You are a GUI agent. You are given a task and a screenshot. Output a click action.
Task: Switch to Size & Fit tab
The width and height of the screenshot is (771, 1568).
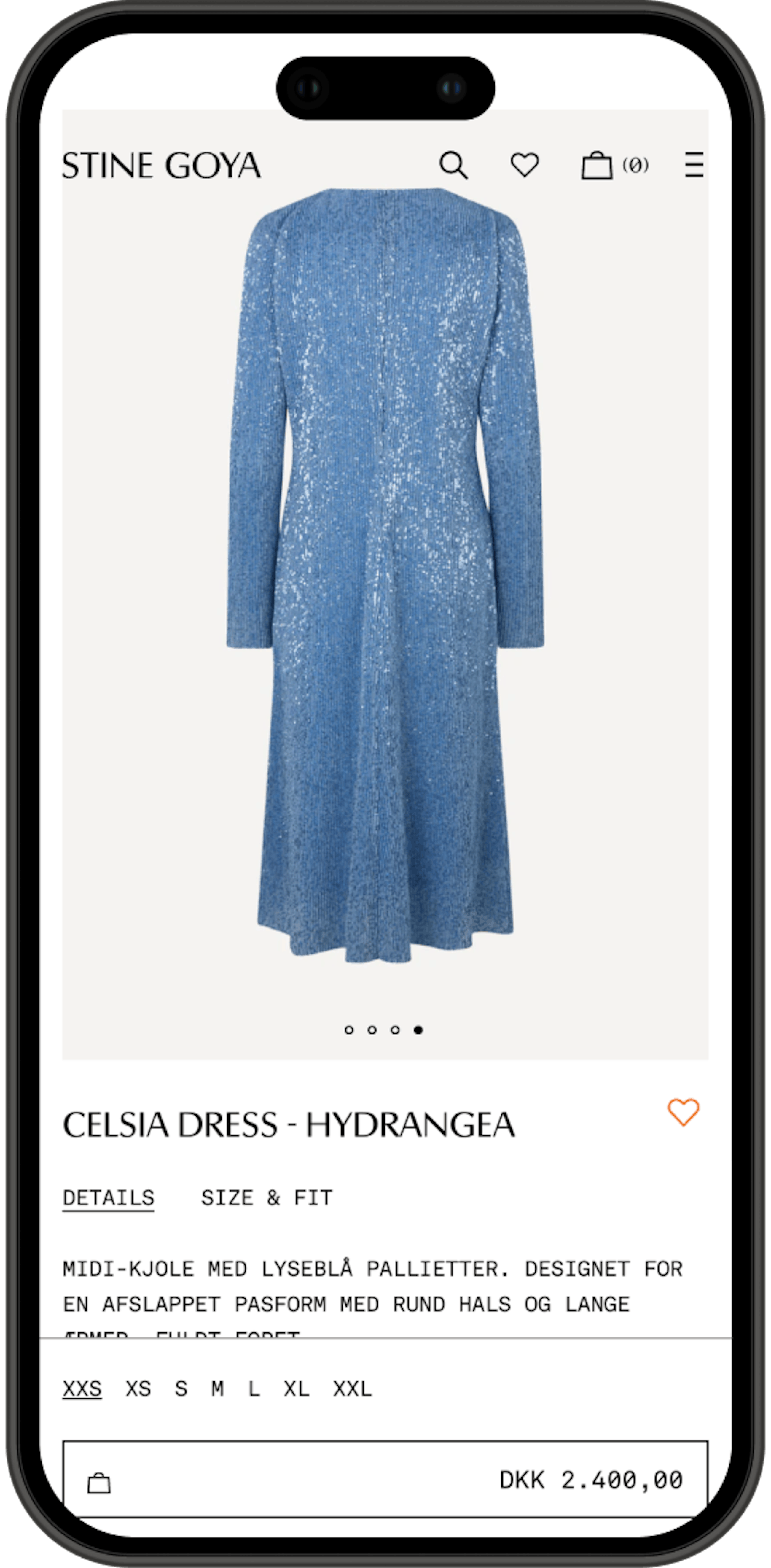pos(267,1198)
